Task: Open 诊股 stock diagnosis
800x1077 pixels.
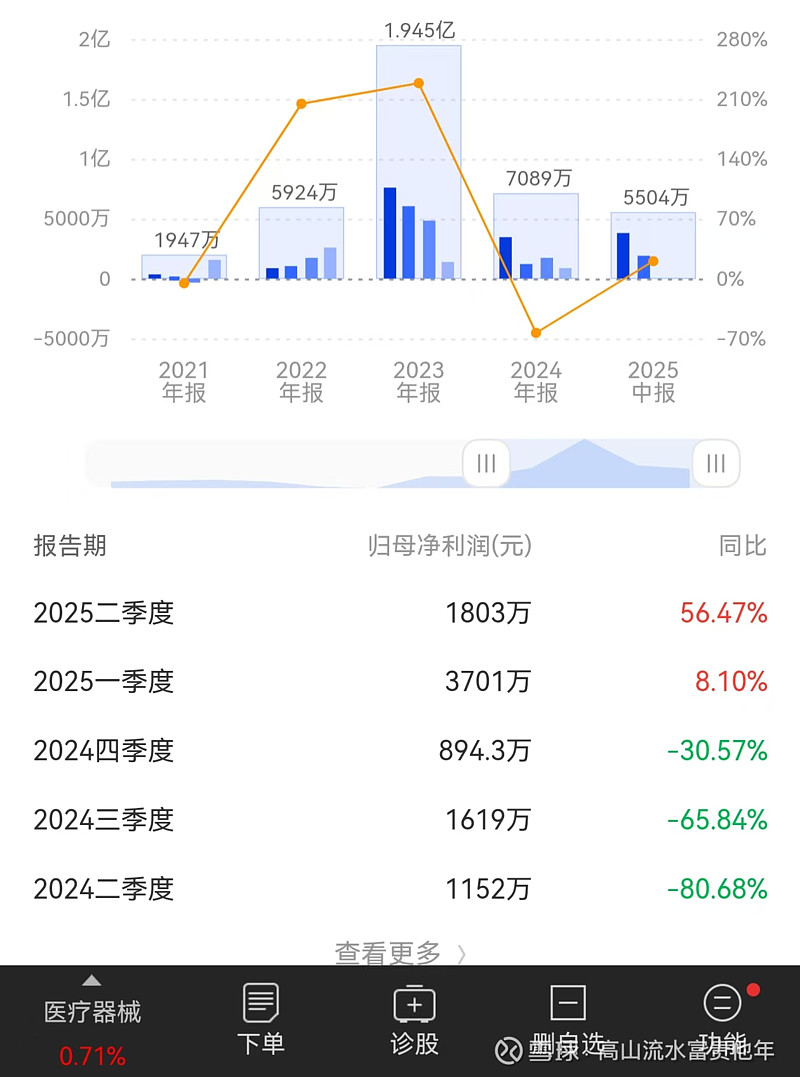Action: click(x=414, y=1020)
